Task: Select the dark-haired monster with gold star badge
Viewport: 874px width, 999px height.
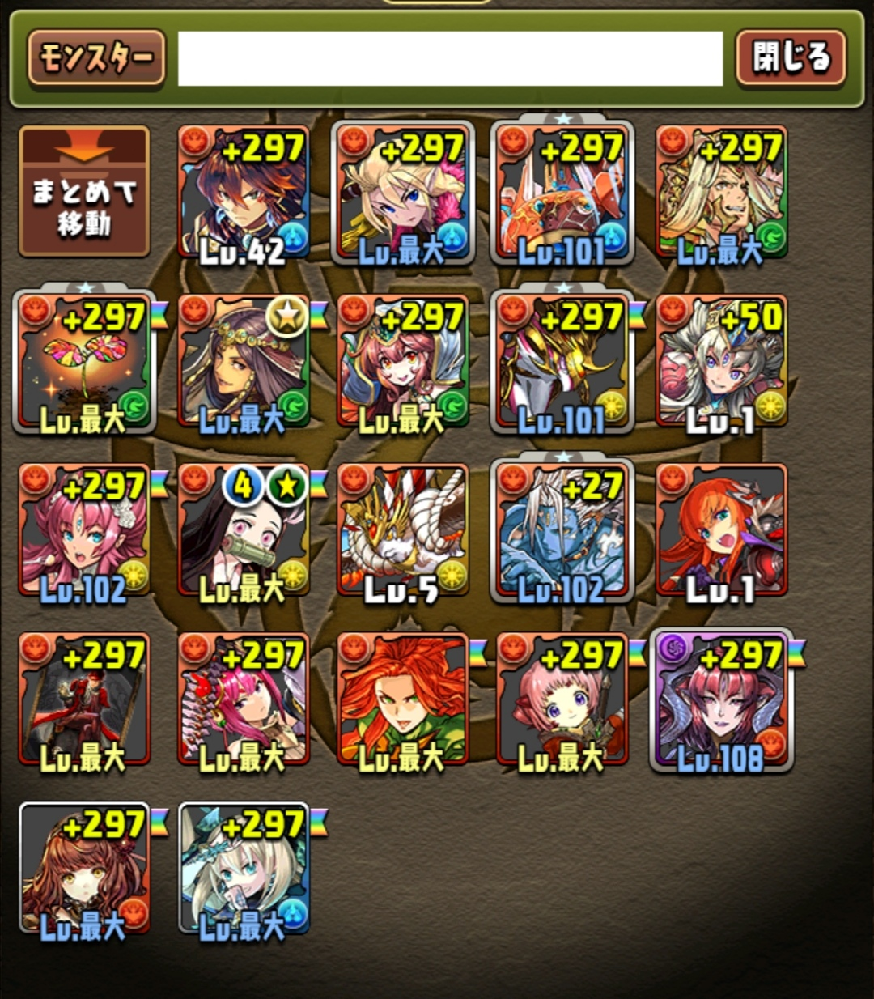Action: [244, 362]
